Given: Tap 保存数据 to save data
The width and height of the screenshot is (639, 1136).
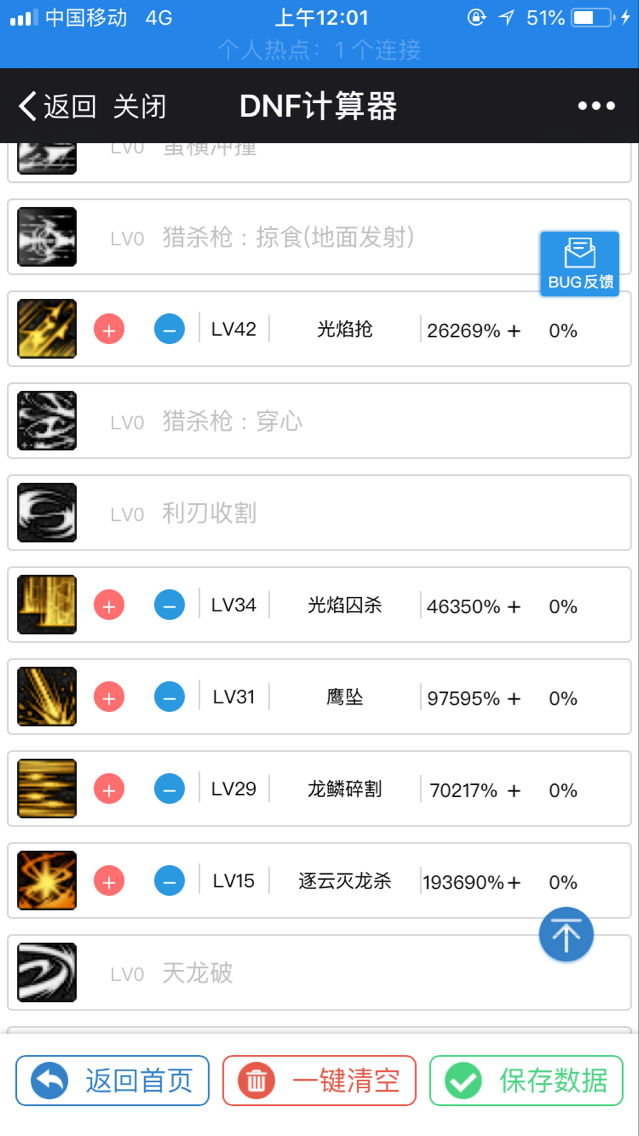Looking at the screenshot, I should [x=526, y=1081].
